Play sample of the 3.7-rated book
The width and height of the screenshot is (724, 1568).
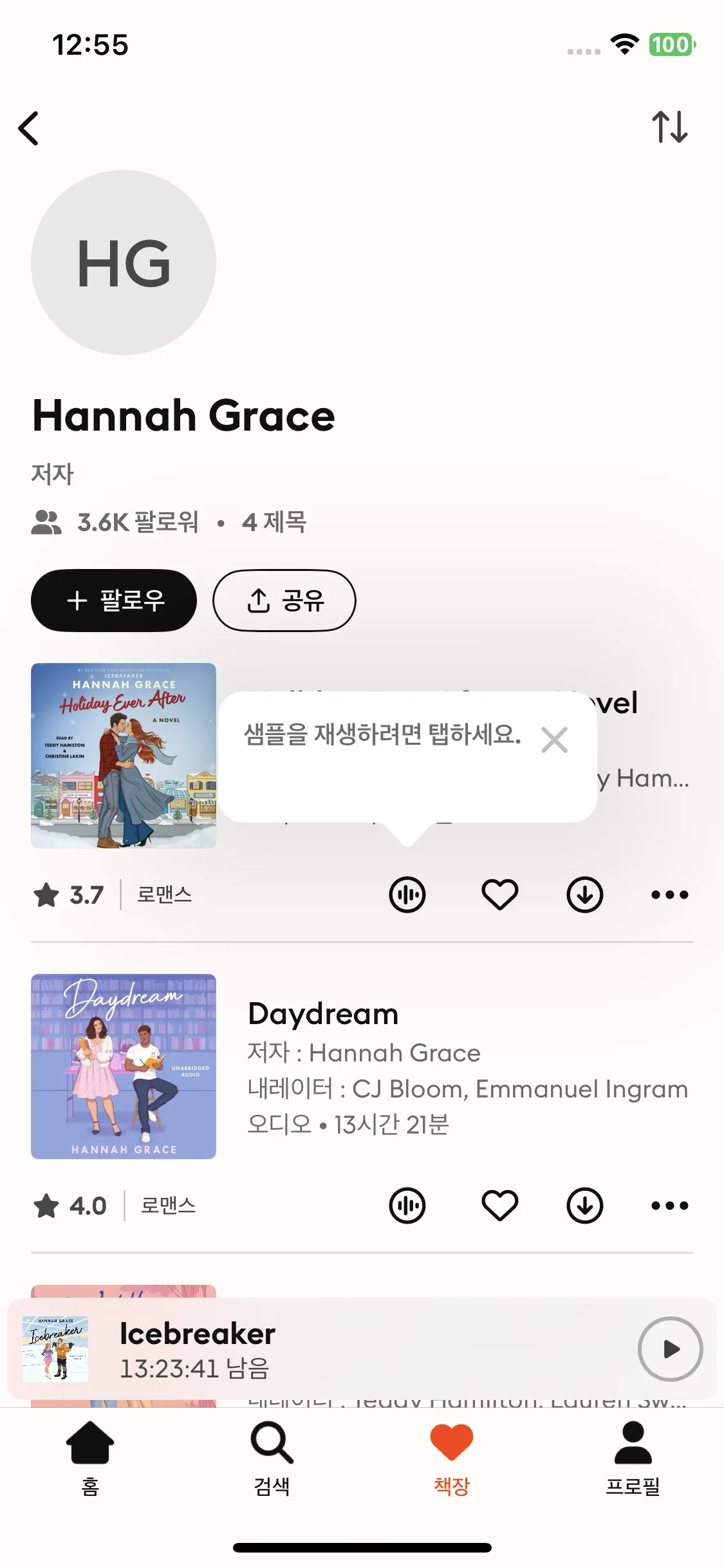pos(407,894)
